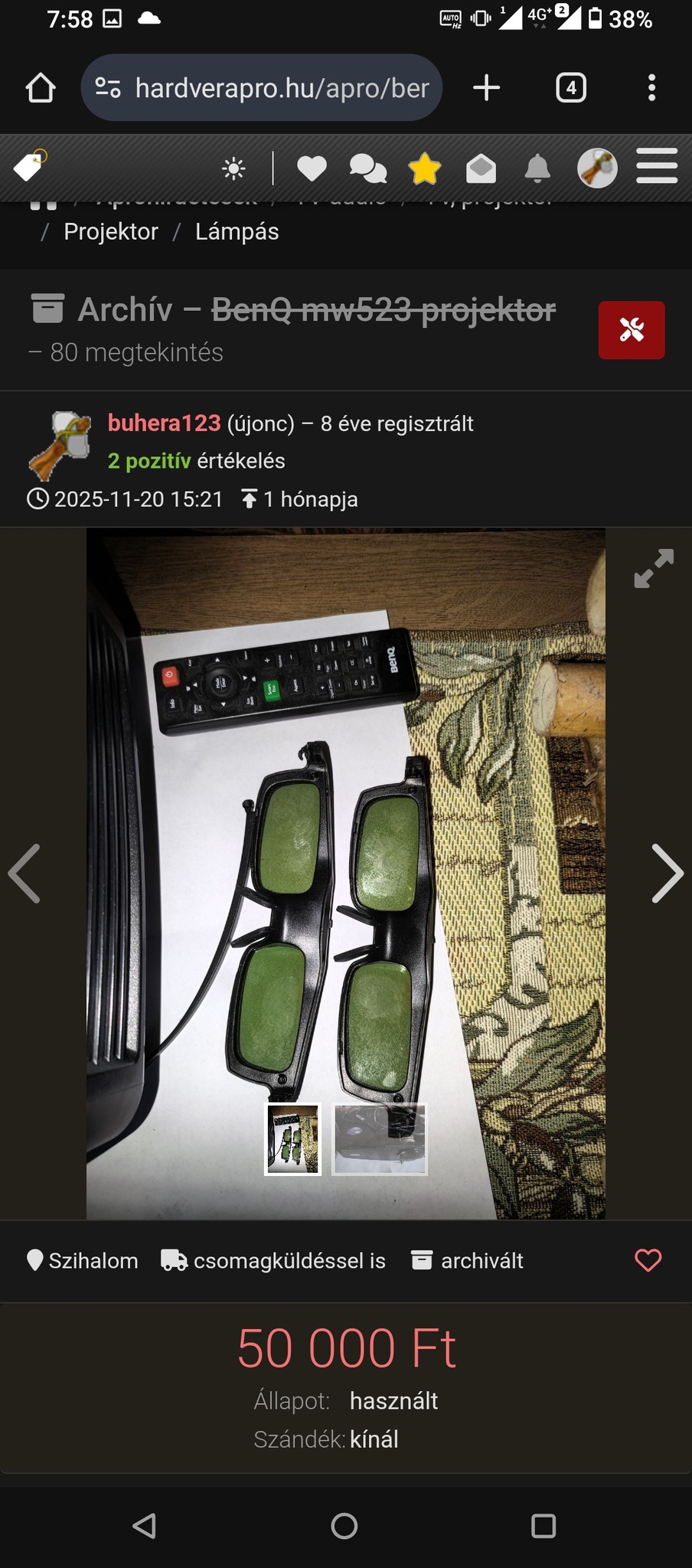Open seller buhera123's profile
Image resolution: width=692 pixels, height=1568 pixels.
pyautogui.click(x=164, y=423)
